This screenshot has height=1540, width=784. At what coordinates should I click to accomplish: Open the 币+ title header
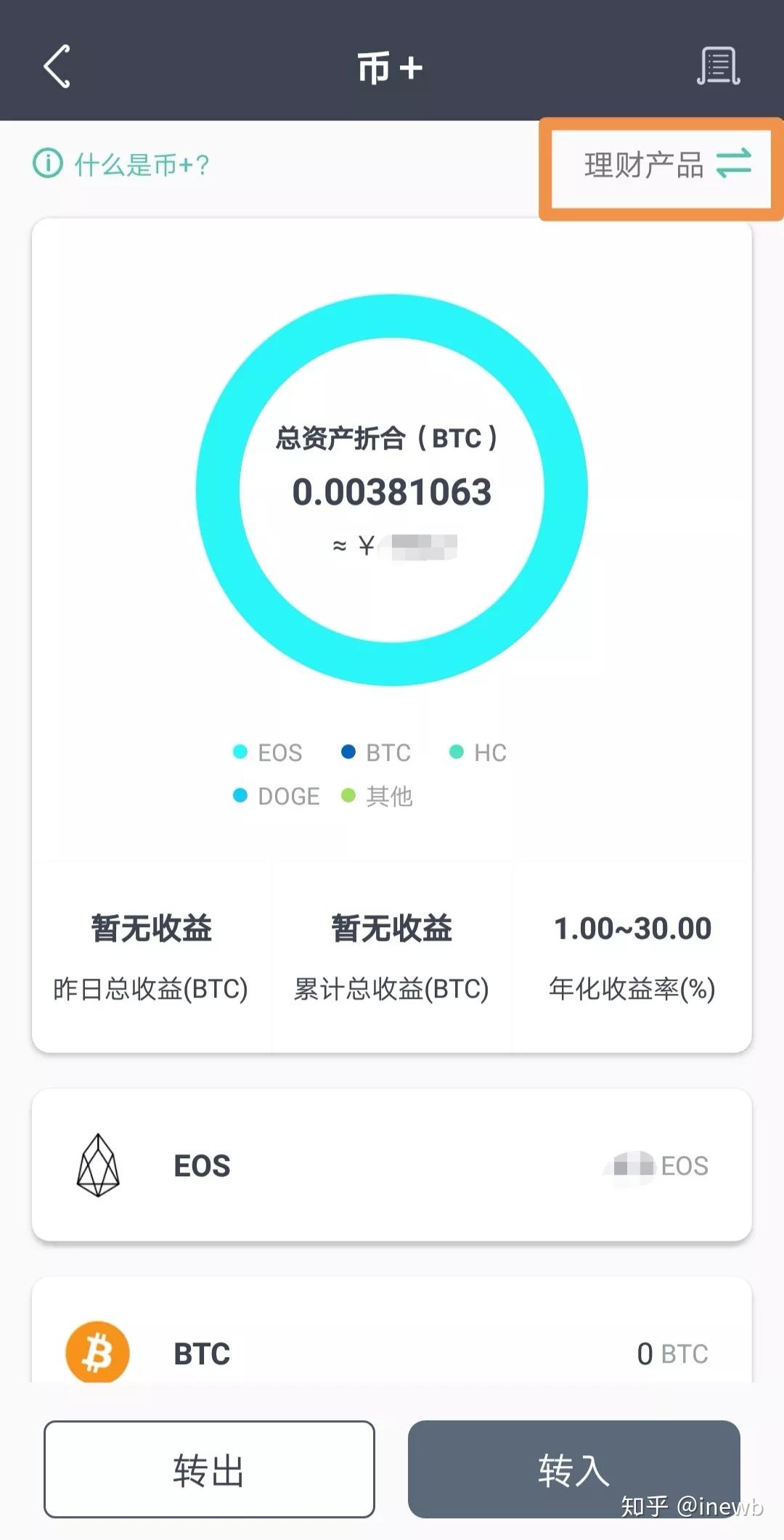click(392, 65)
